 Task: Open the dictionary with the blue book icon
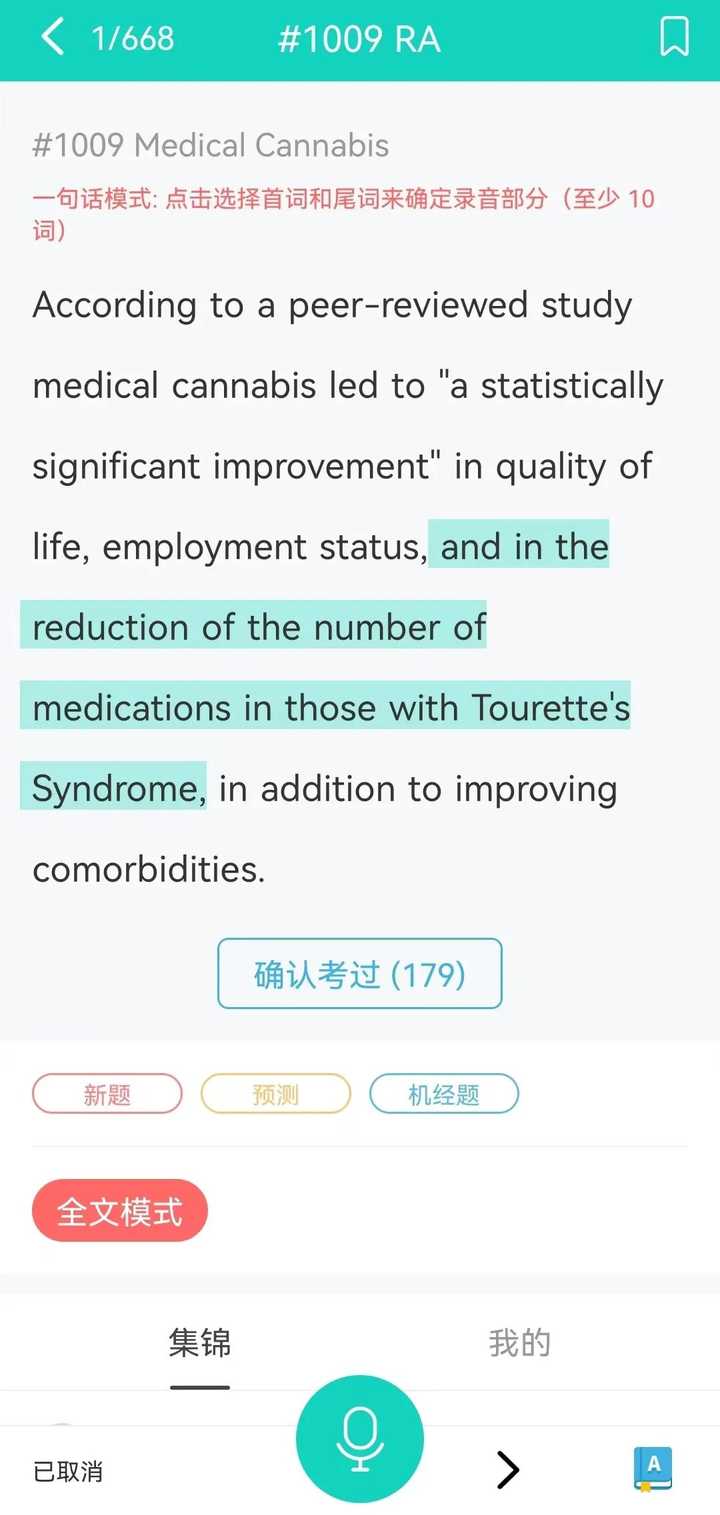pos(655,1468)
